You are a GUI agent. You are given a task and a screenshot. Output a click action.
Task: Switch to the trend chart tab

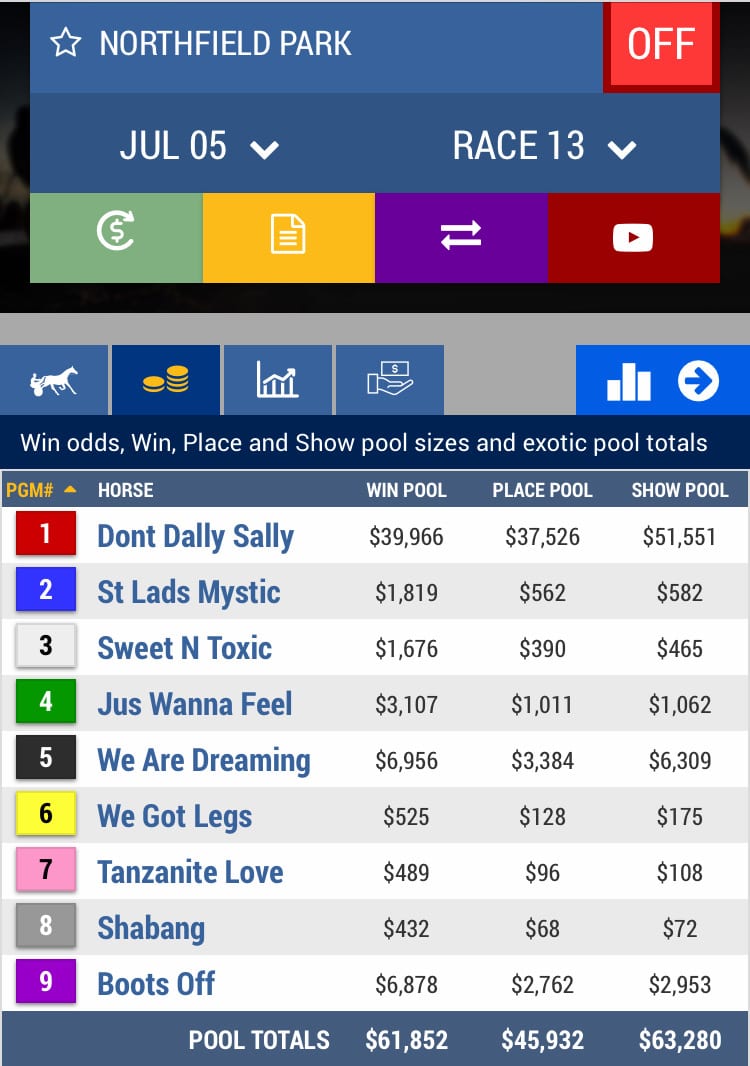click(x=277, y=380)
